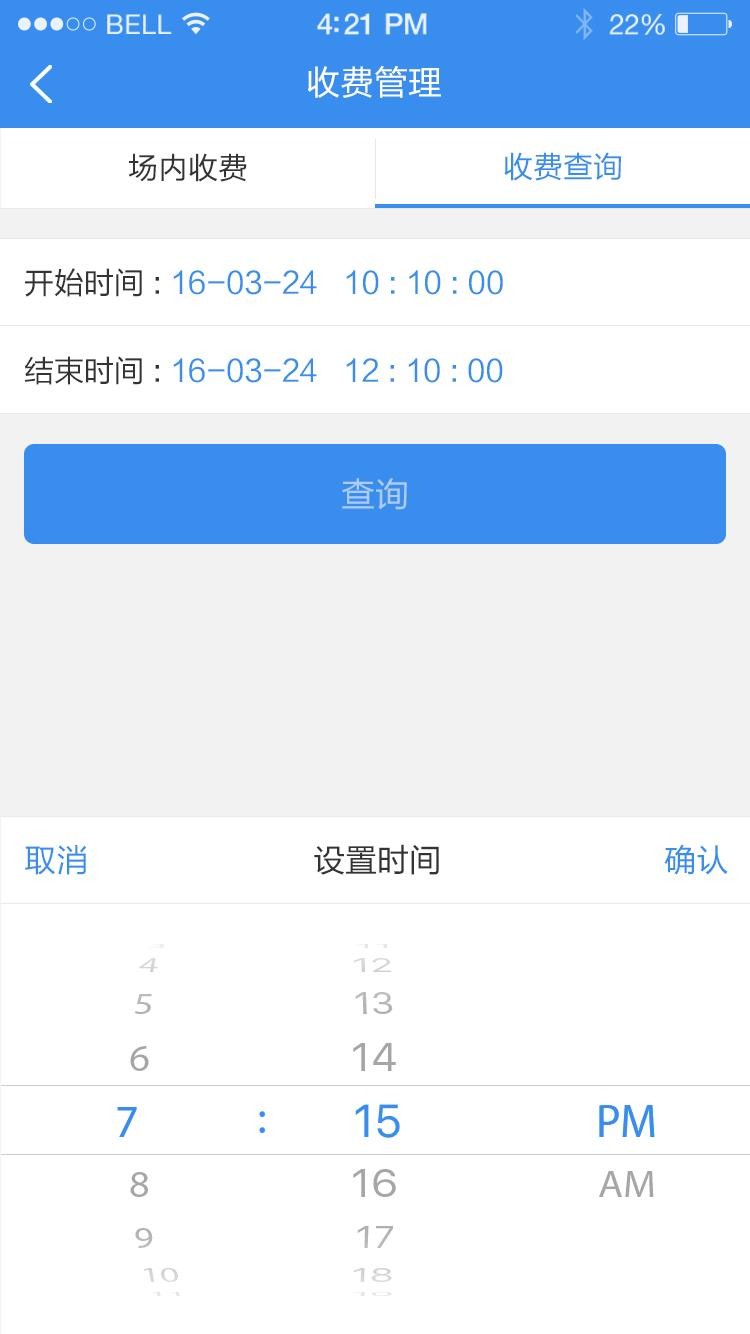This screenshot has height=1334, width=750.
Task: Tap 取消 to dismiss the time picker
Action: (55, 861)
